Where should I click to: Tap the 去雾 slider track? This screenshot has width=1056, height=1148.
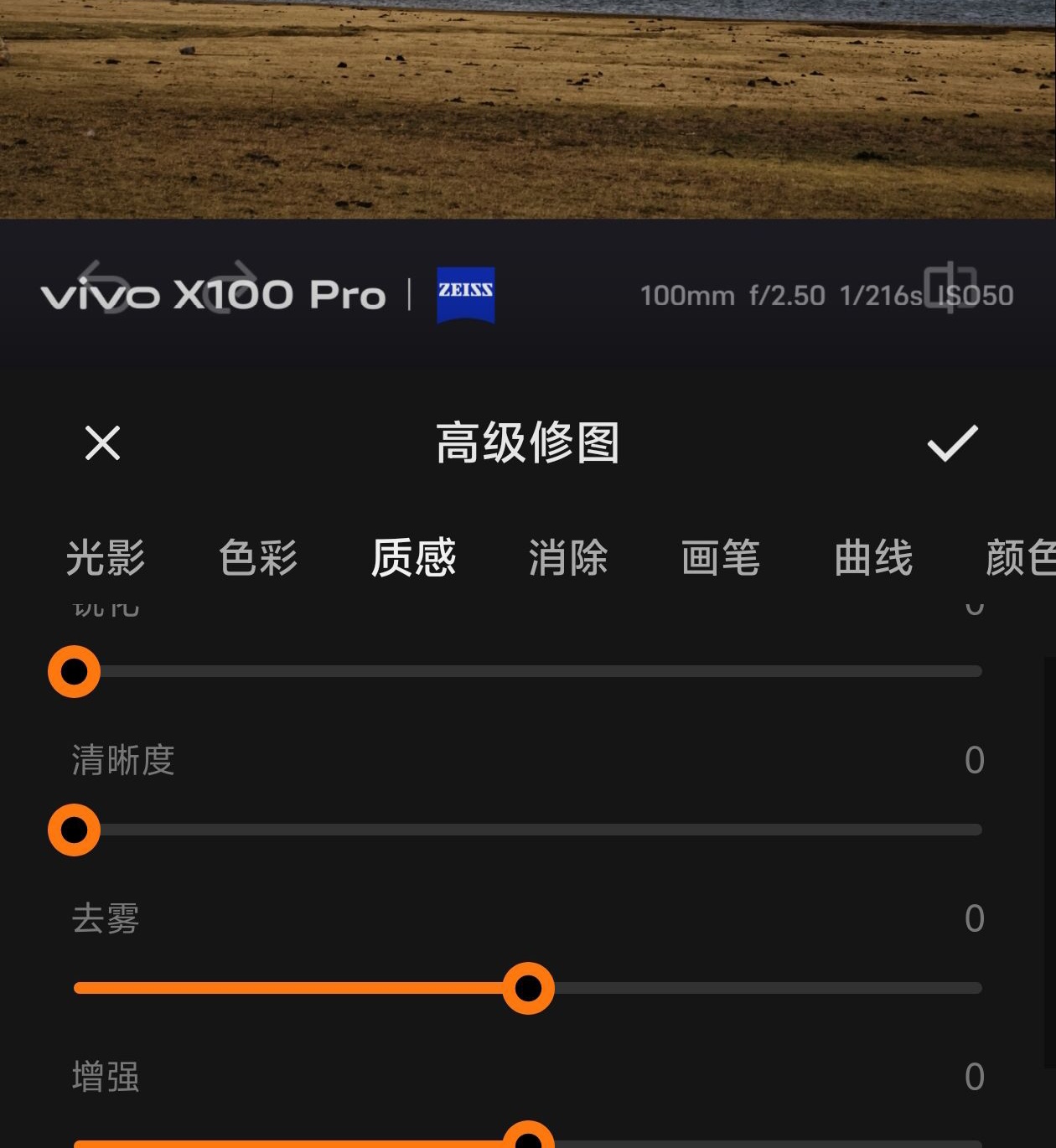(x=754, y=988)
